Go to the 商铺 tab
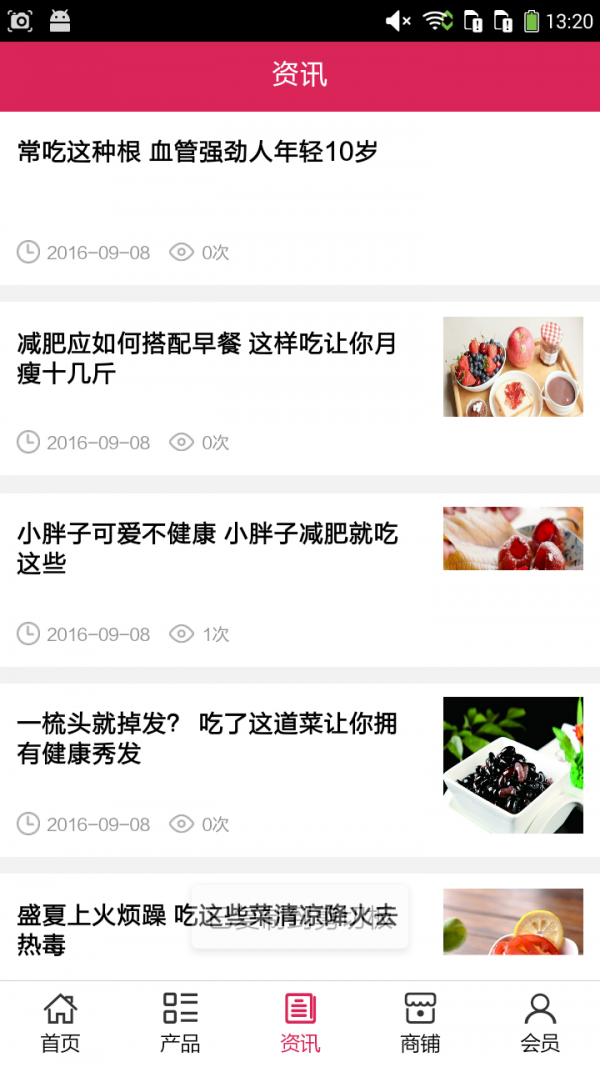This screenshot has height=1067, width=600. pos(420,1023)
